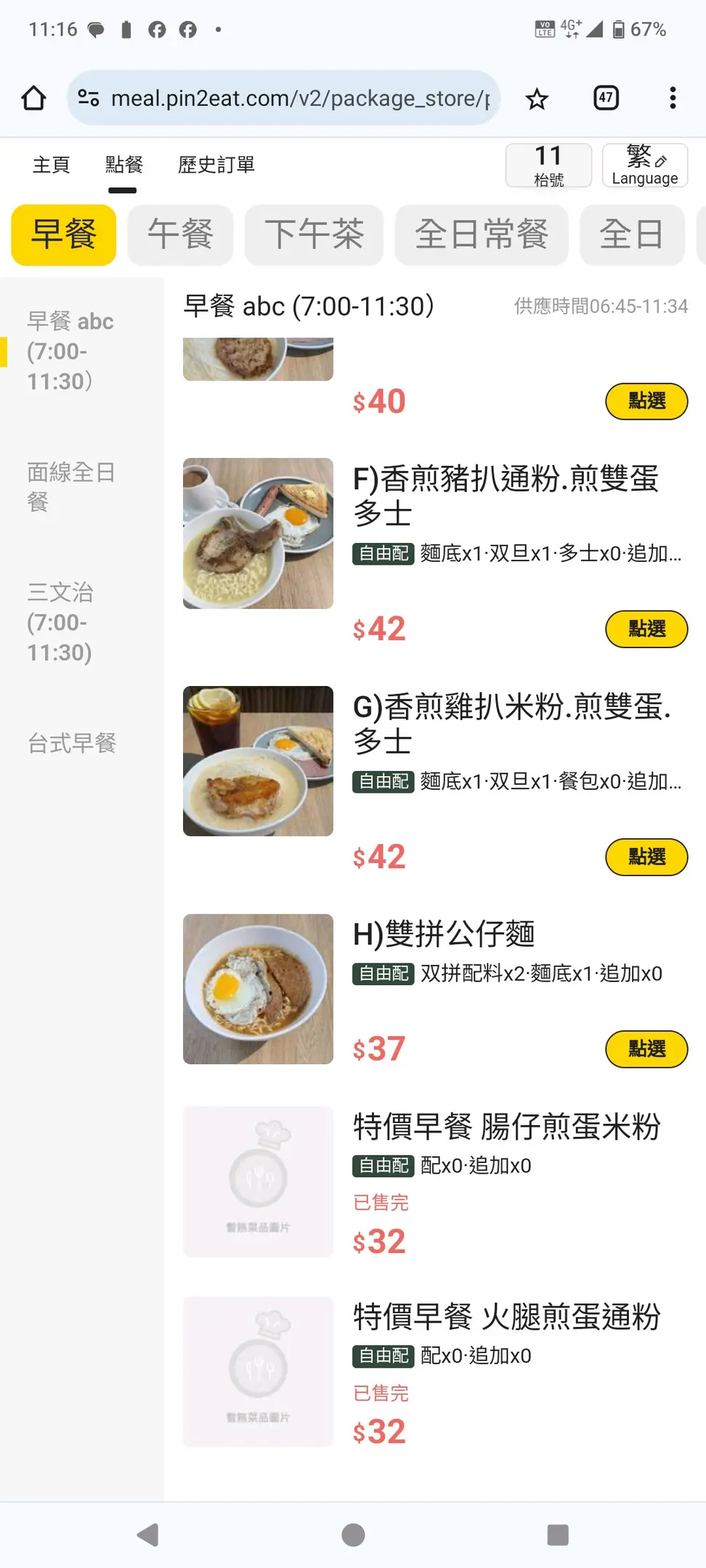The width and height of the screenshot is (706, 1568).
Task: Open the H)雙拼公仔麵 photo
Action: tap(258, 989)
